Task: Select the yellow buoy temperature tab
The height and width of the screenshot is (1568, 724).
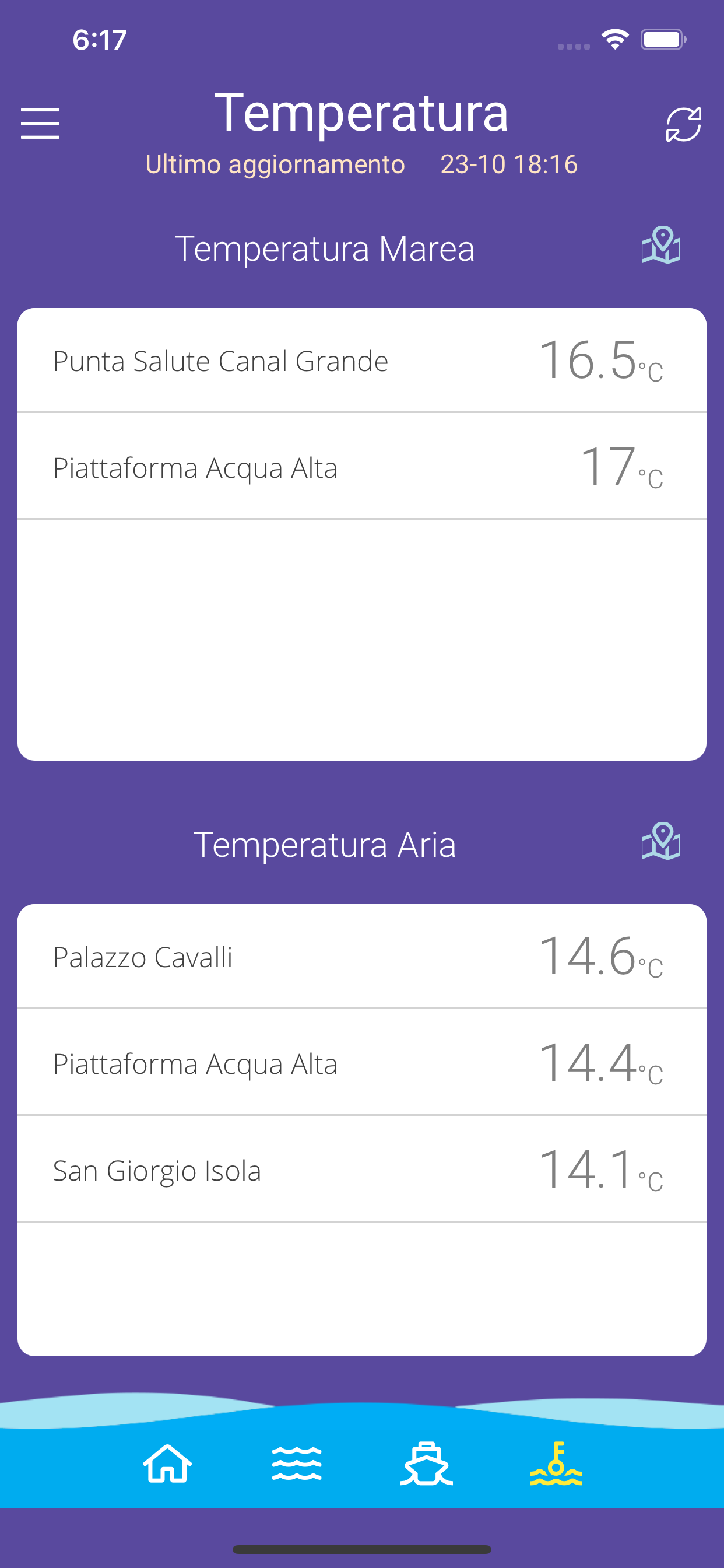Action: pyautogui.click(x=556, y=1464)
